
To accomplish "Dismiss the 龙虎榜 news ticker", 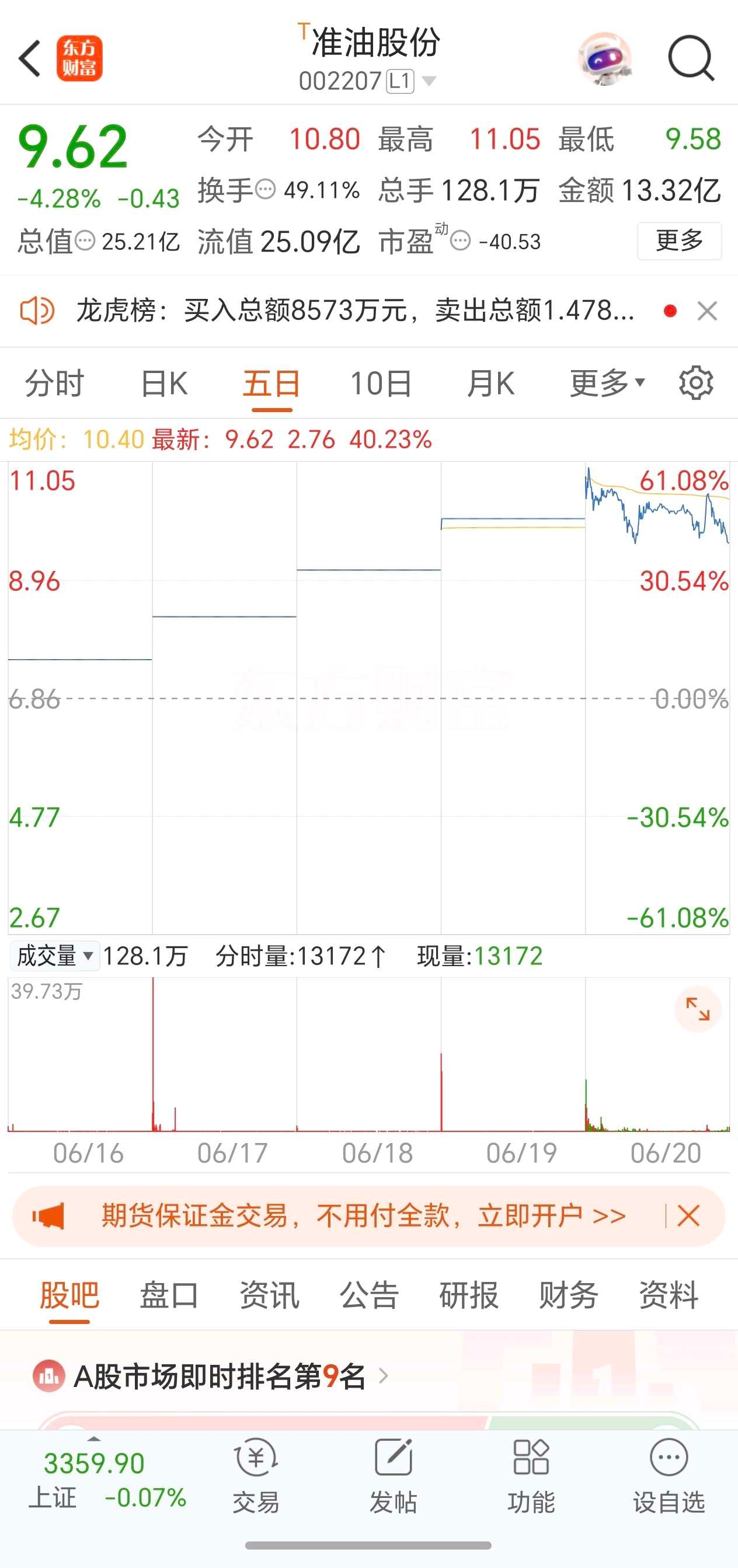I will click(707, 311).
